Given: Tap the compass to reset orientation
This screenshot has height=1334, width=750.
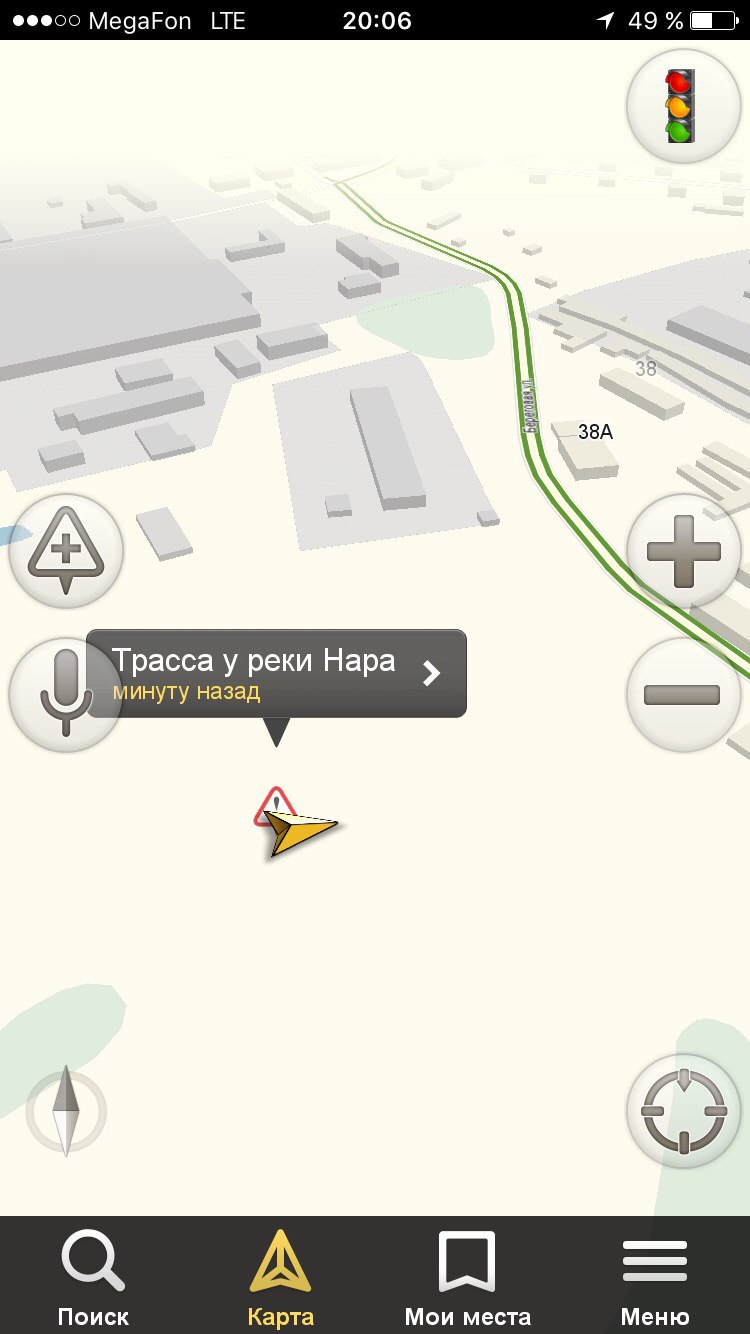Looking at the screenshot, I should click(x=66, y=1110).
